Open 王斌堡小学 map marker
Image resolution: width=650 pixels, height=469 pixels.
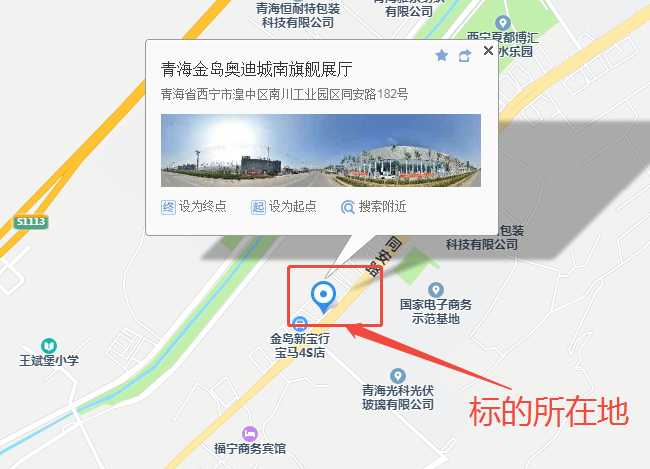[x=48, y=345]
